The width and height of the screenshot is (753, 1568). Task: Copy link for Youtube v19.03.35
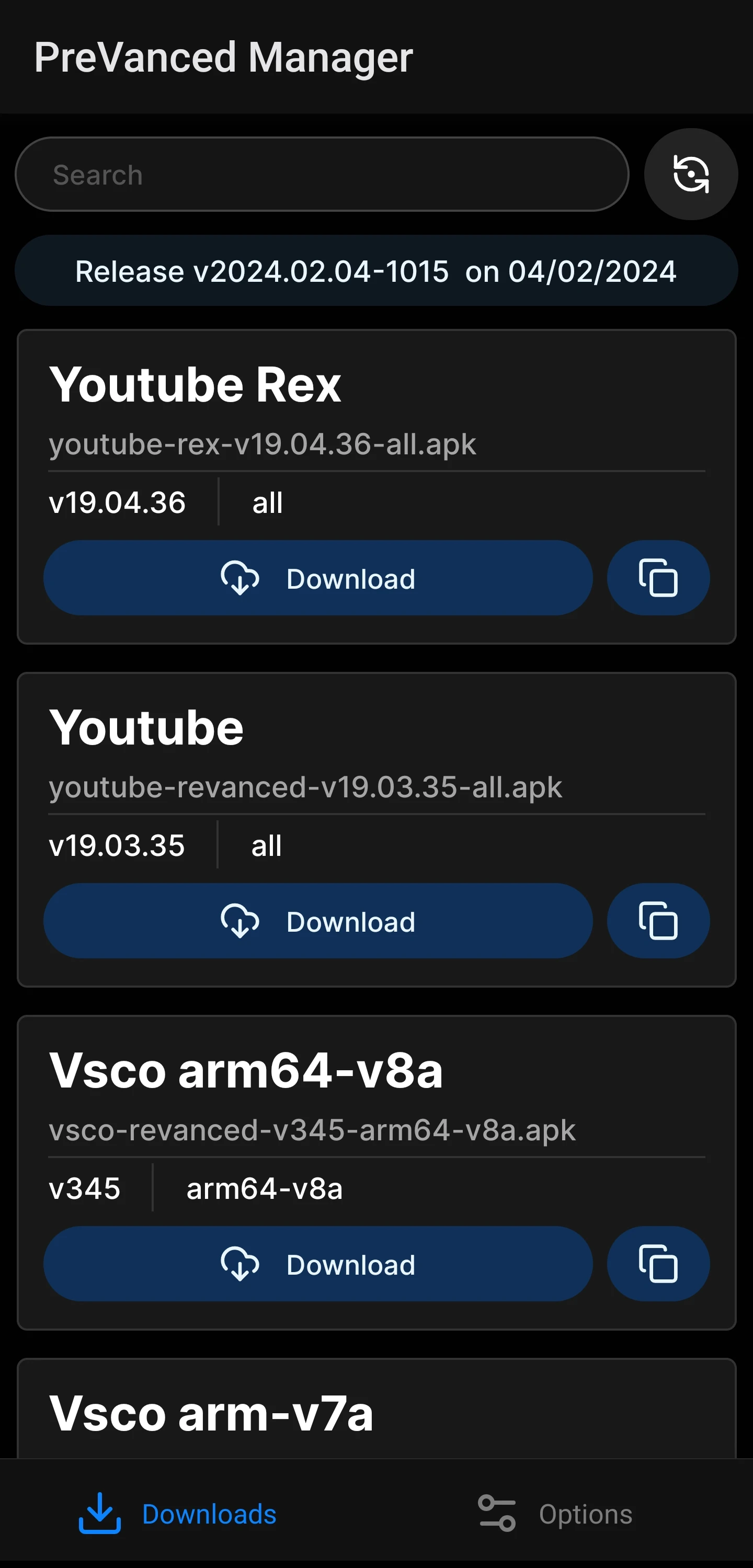[x=658, y=921]
